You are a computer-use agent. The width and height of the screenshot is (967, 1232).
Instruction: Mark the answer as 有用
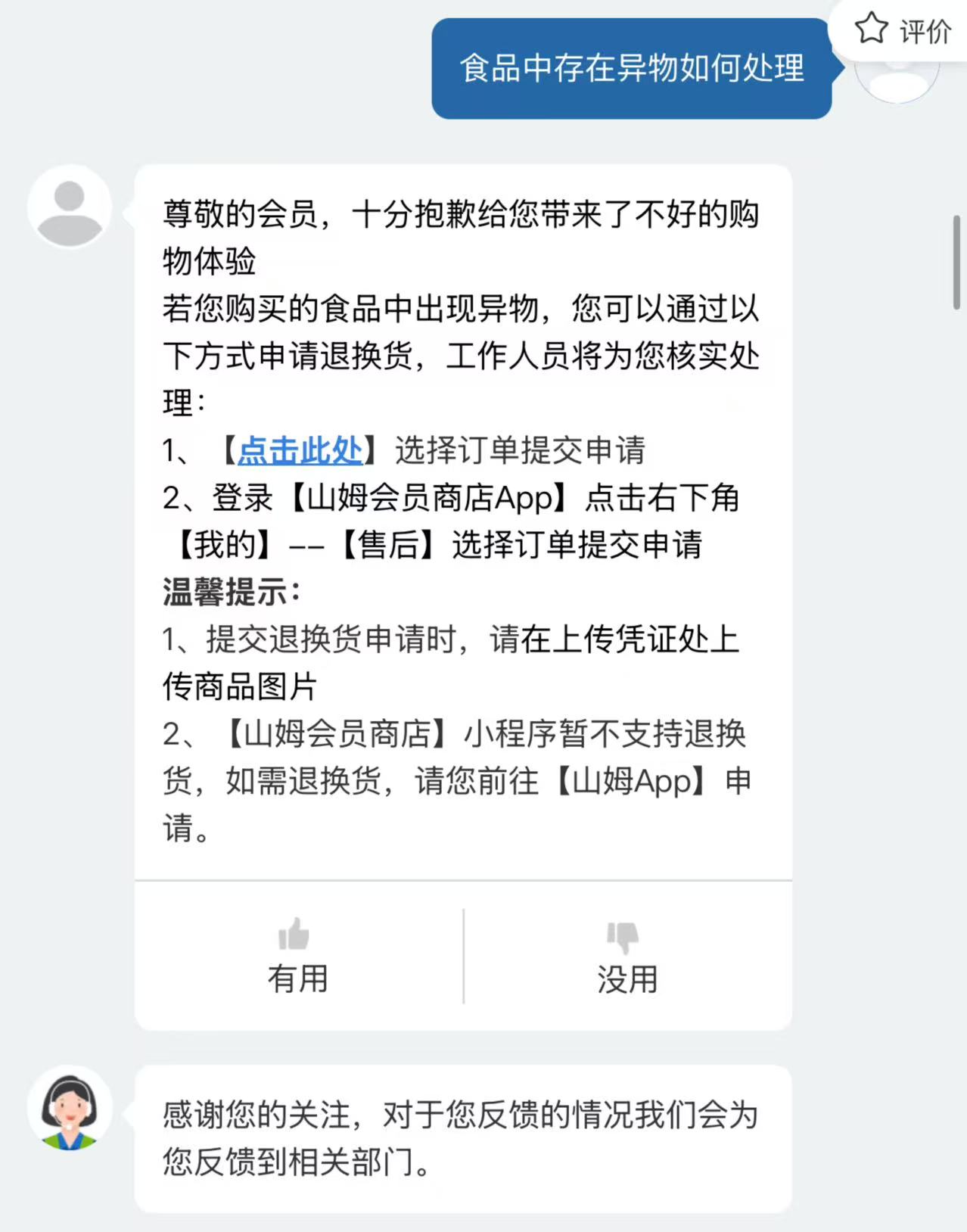click(x=297, y=957)
